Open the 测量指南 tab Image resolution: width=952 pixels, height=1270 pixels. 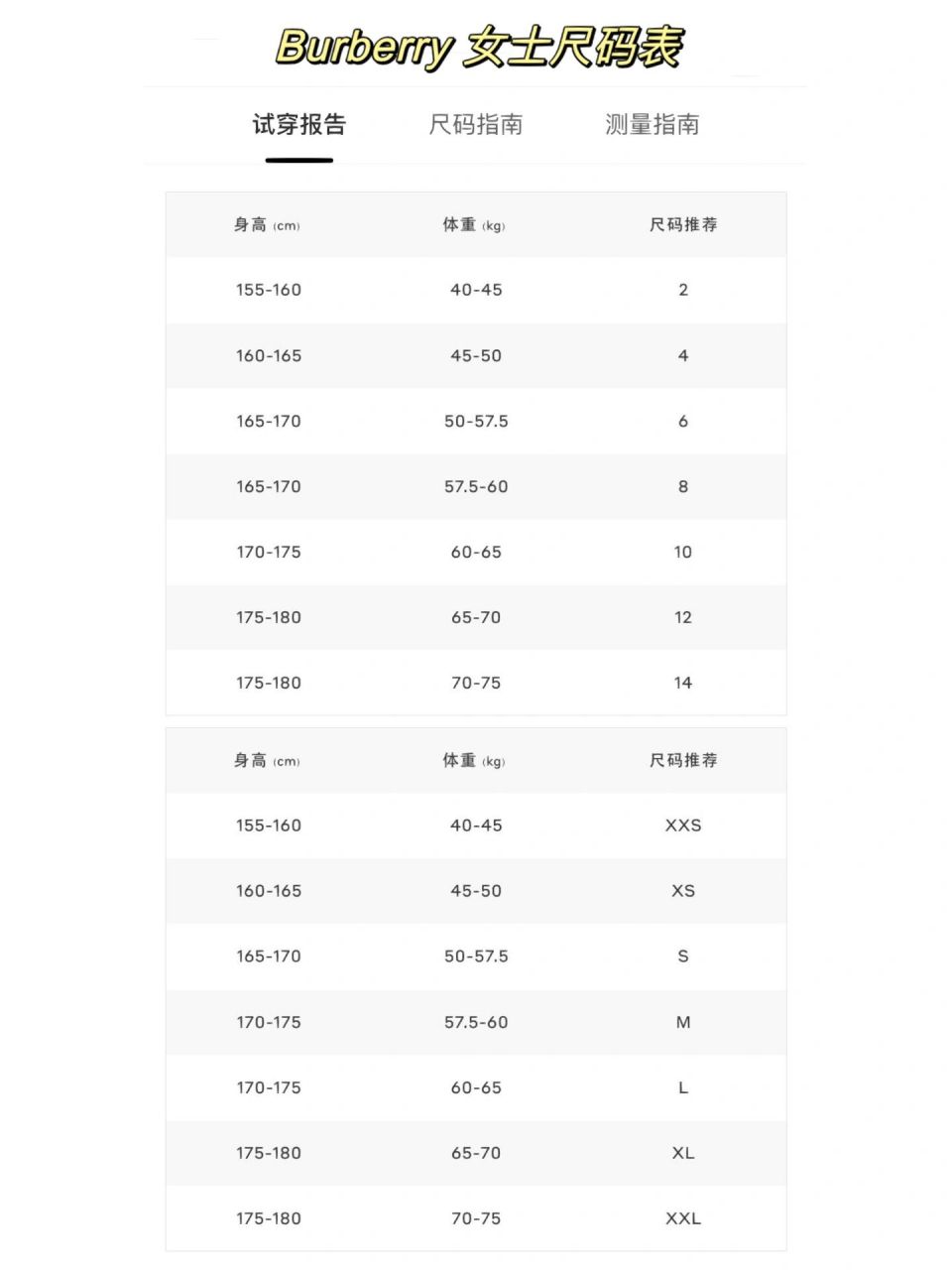click(652, 125)
